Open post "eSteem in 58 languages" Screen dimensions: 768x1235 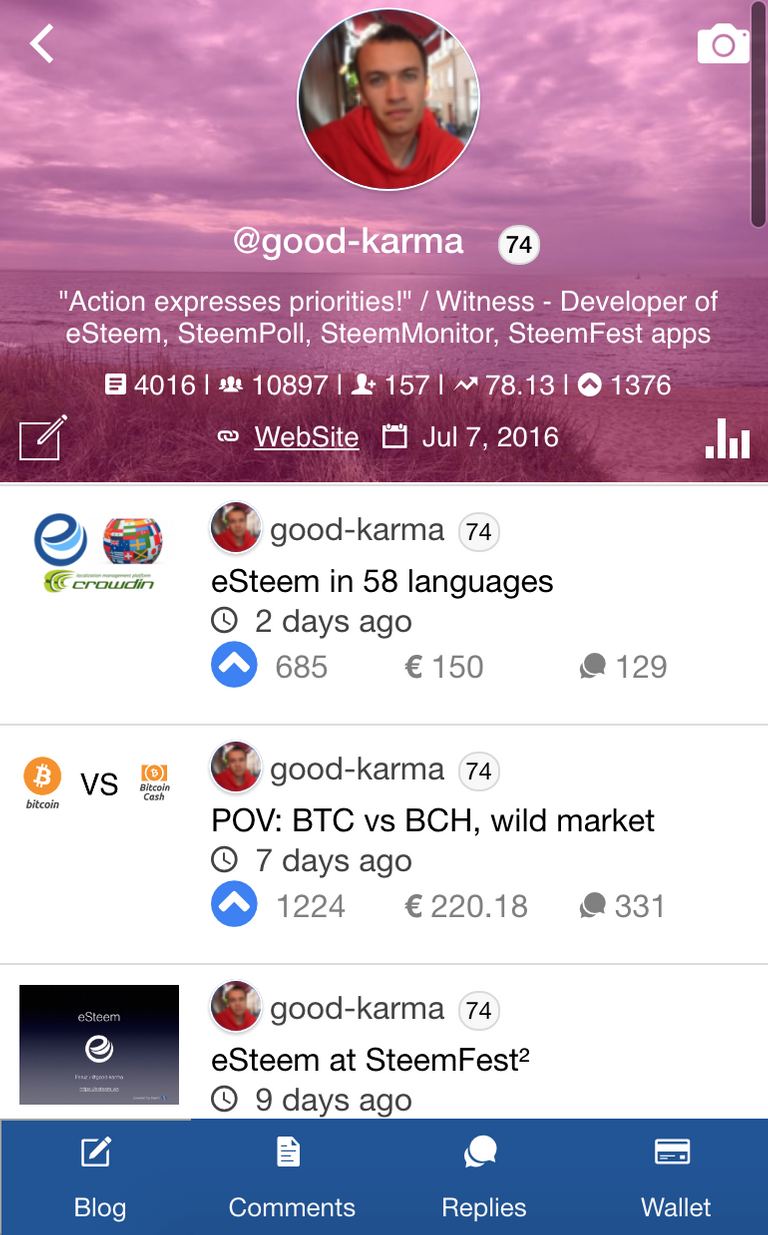(x=382, y=581)
